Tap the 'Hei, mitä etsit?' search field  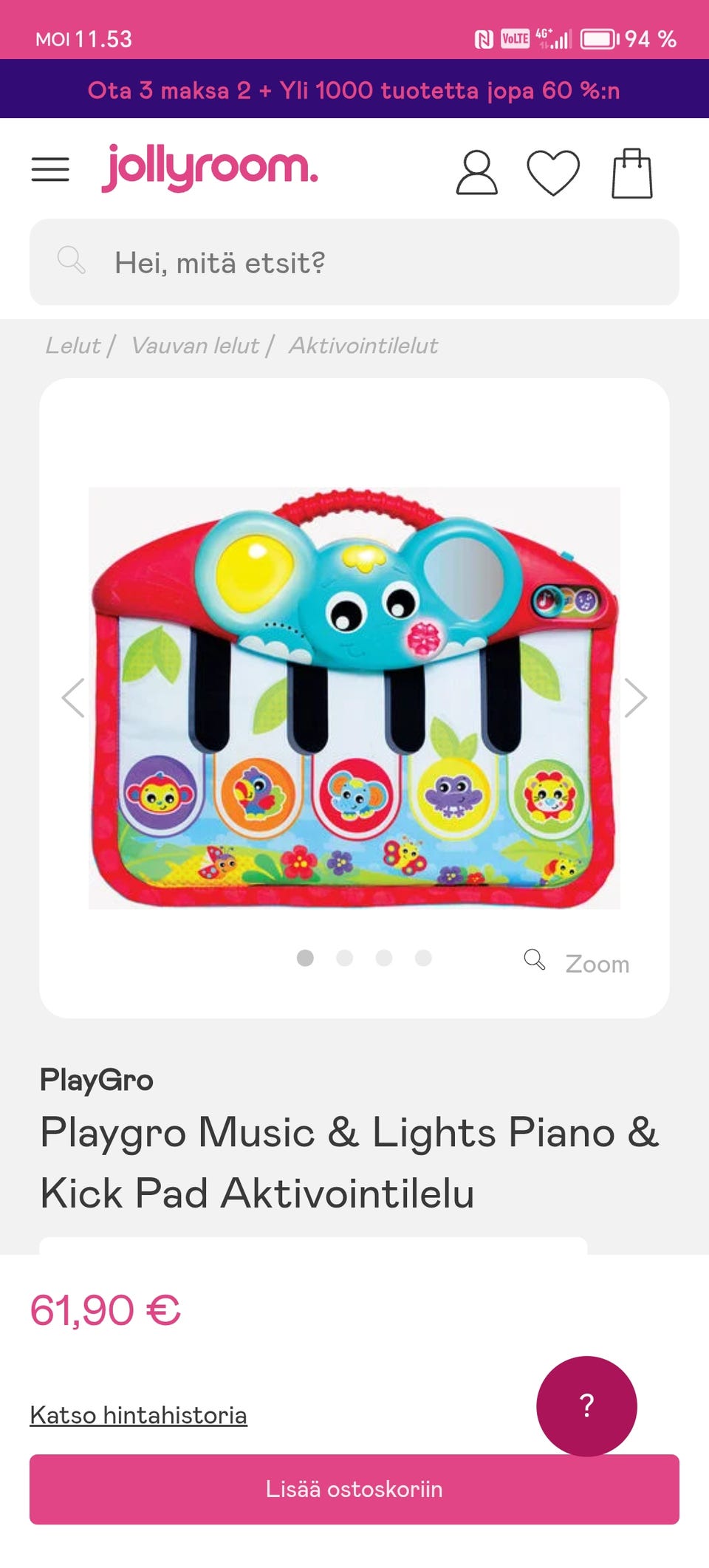click(x=354, y=262)
